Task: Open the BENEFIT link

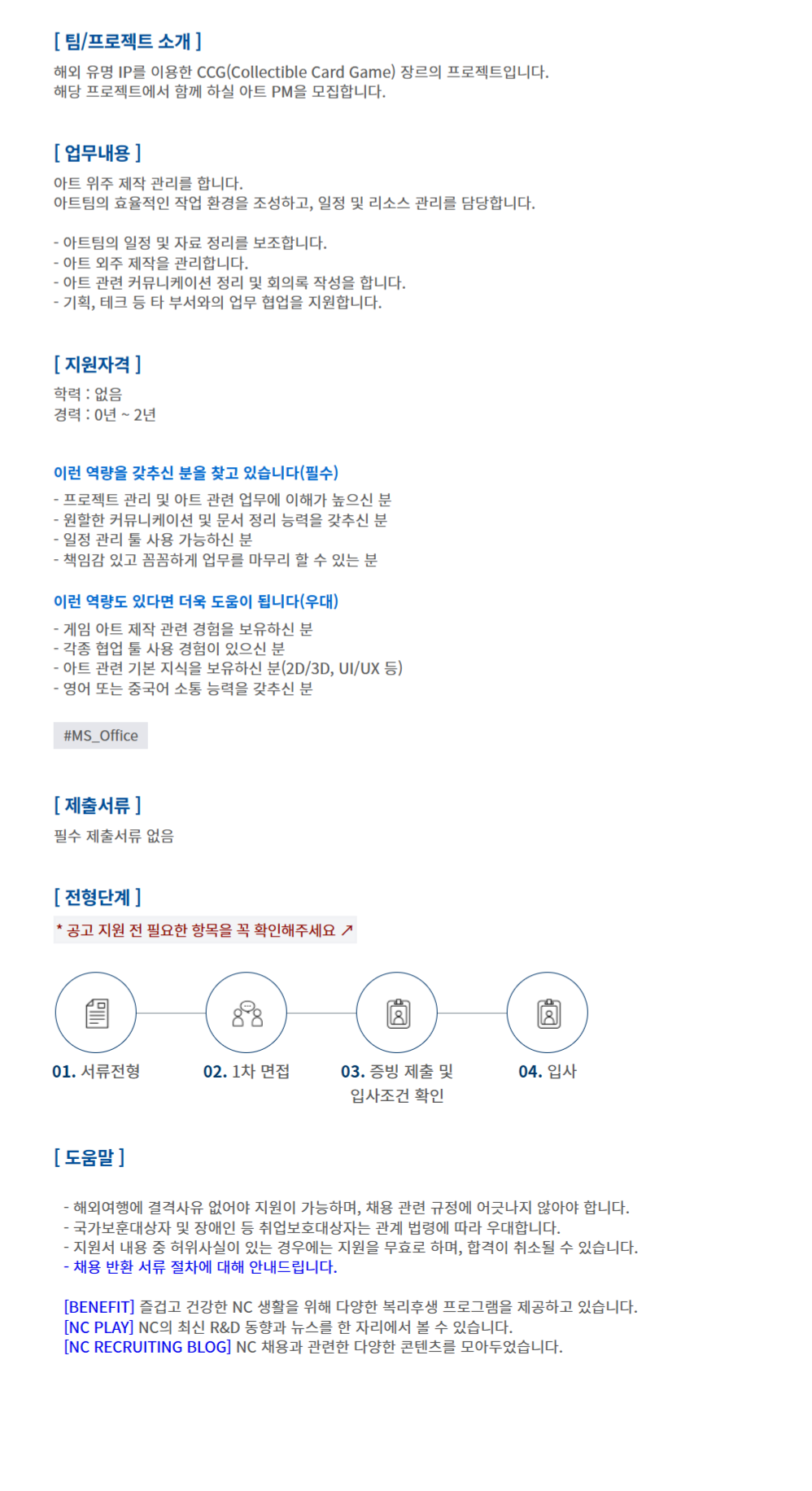Action: pos(99,1307)
